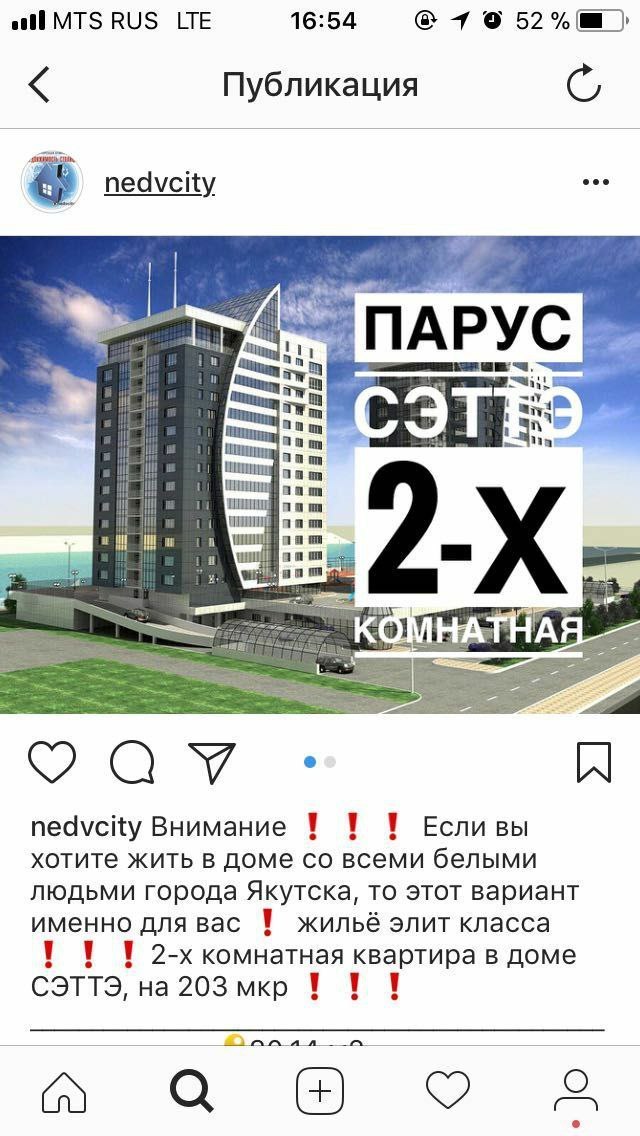
Task: Like the nedvcity post
Action: (52, 763)
